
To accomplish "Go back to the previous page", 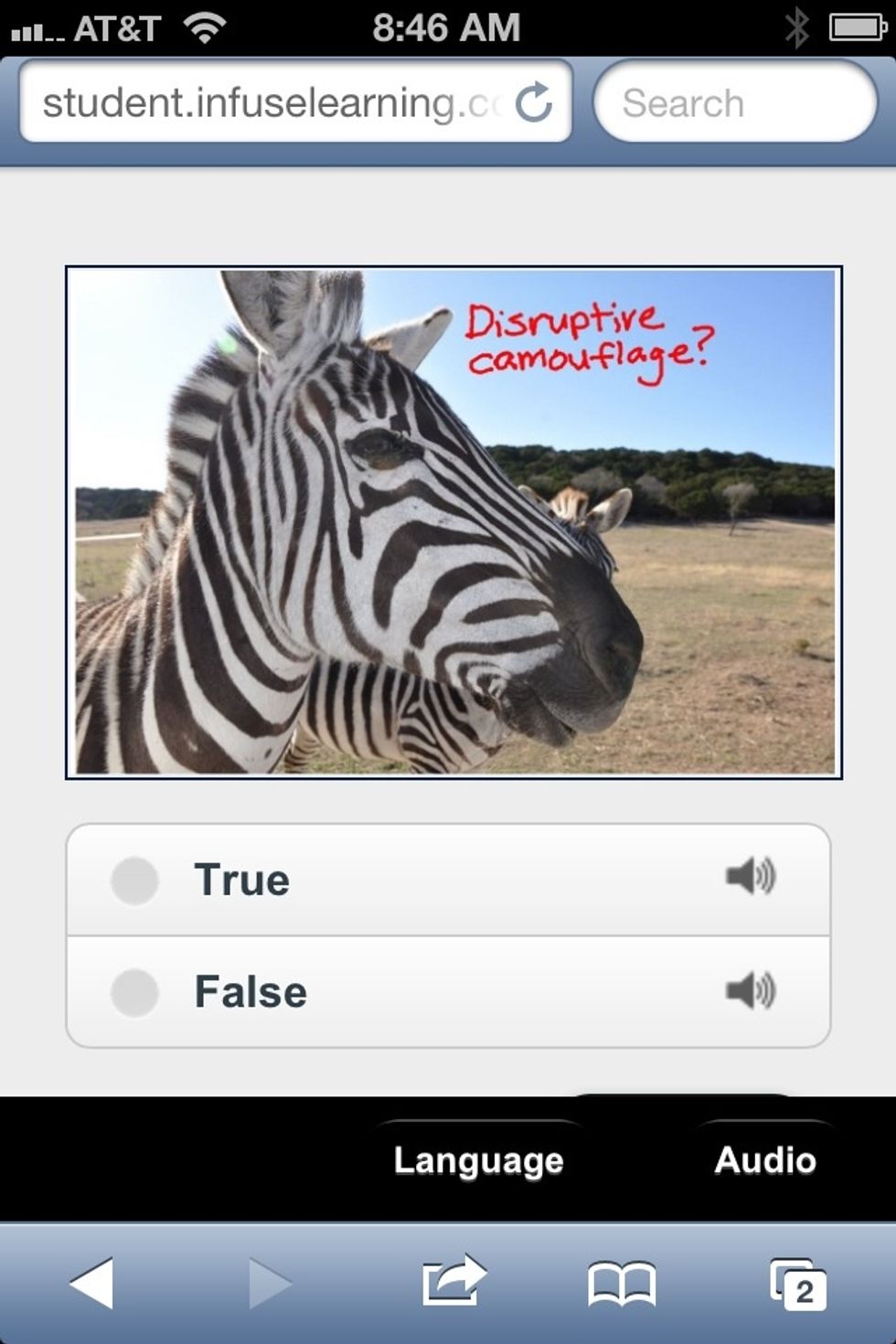I will pos(91,1283).
